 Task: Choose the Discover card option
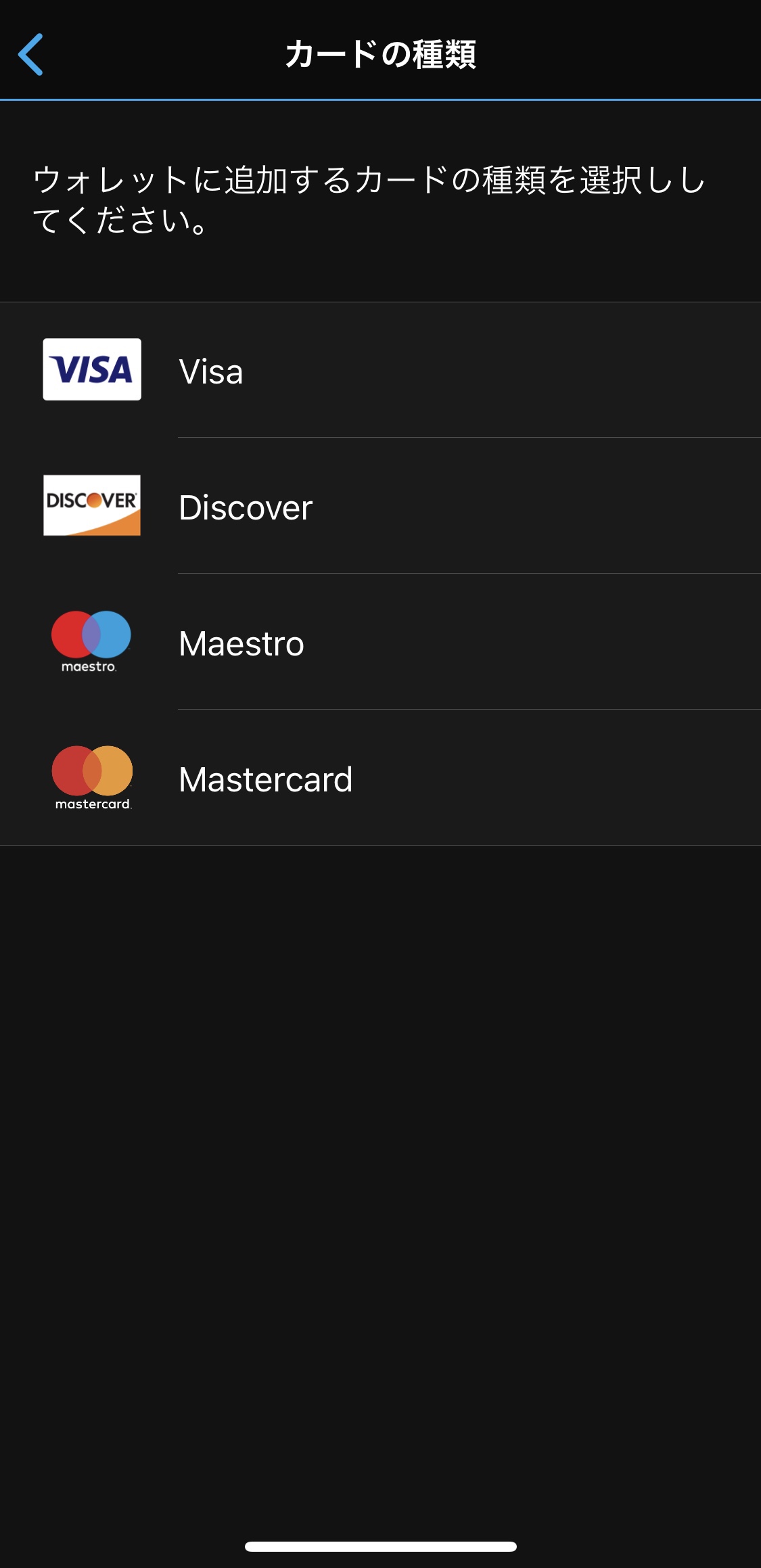[x=380, y=507]
